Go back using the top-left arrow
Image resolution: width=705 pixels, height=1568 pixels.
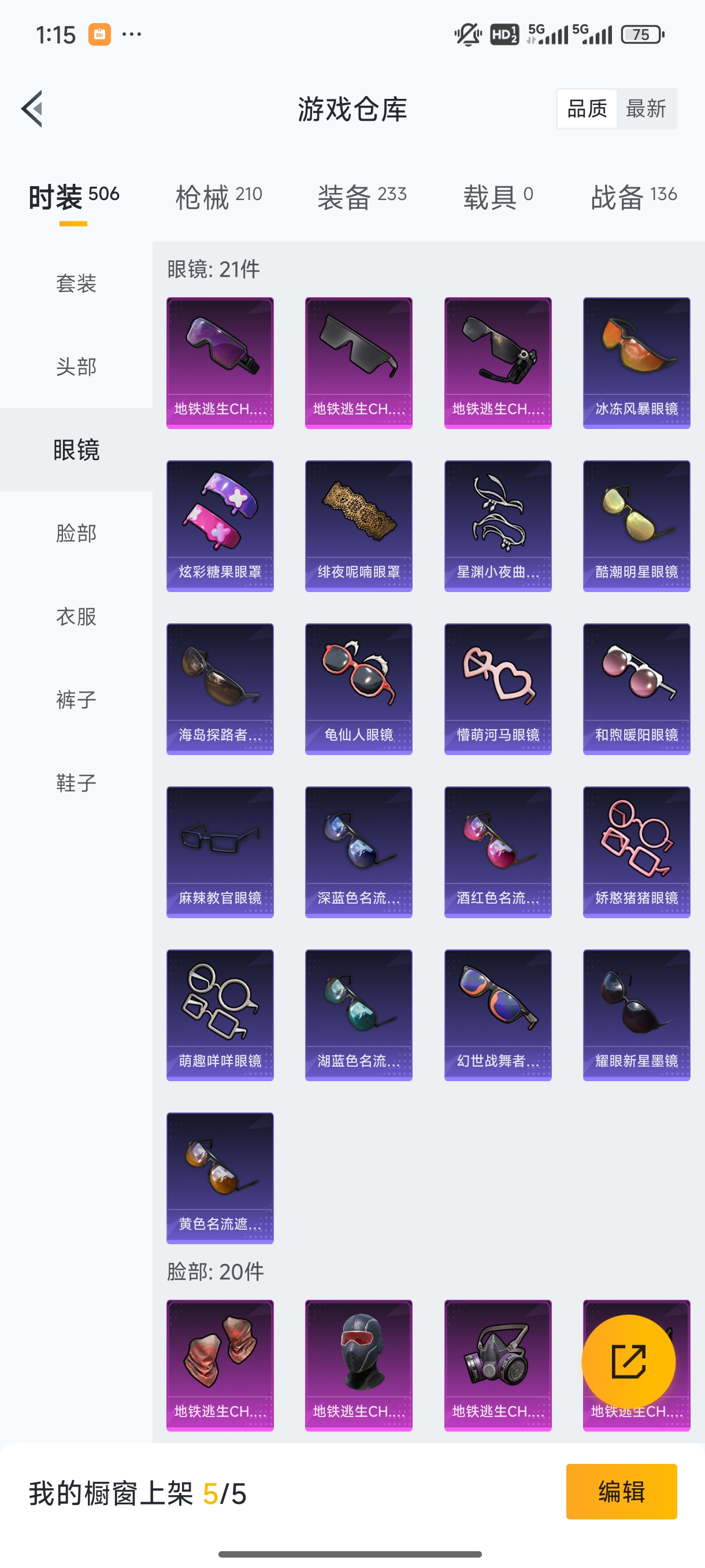click(32, 109)
